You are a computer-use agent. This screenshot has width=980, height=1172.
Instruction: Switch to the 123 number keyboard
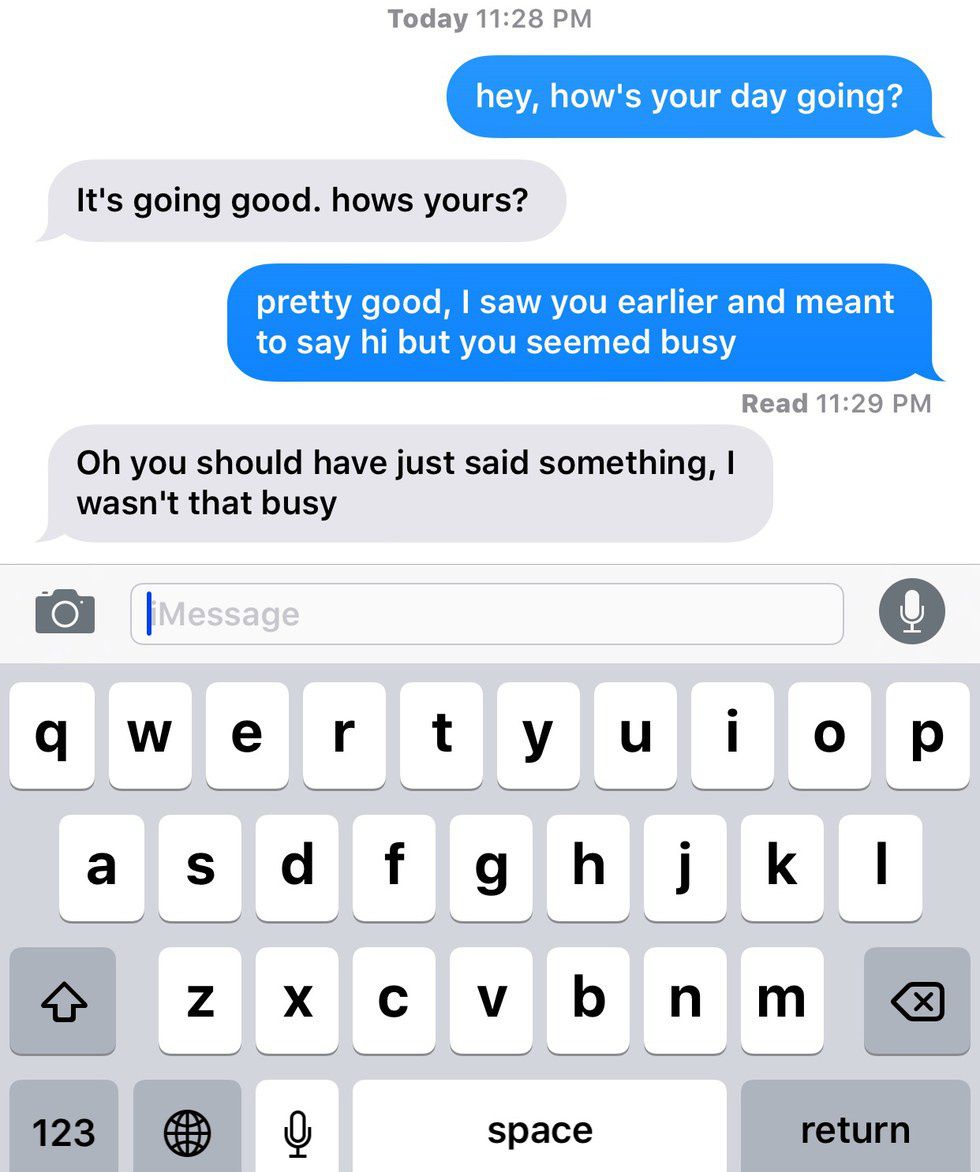64,1130
